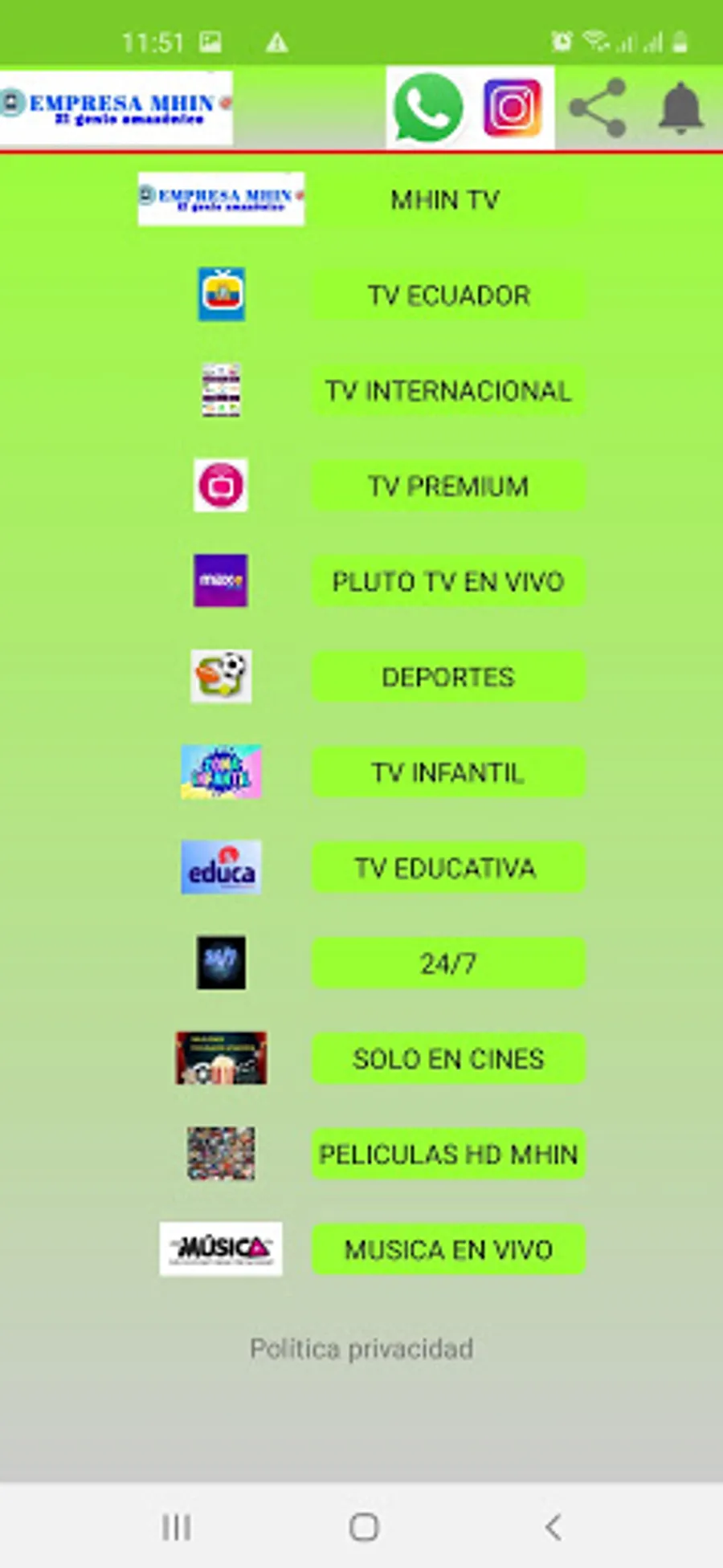723x1568 pixels.
Task: Tap the system home button
Action: point(363,1527)
